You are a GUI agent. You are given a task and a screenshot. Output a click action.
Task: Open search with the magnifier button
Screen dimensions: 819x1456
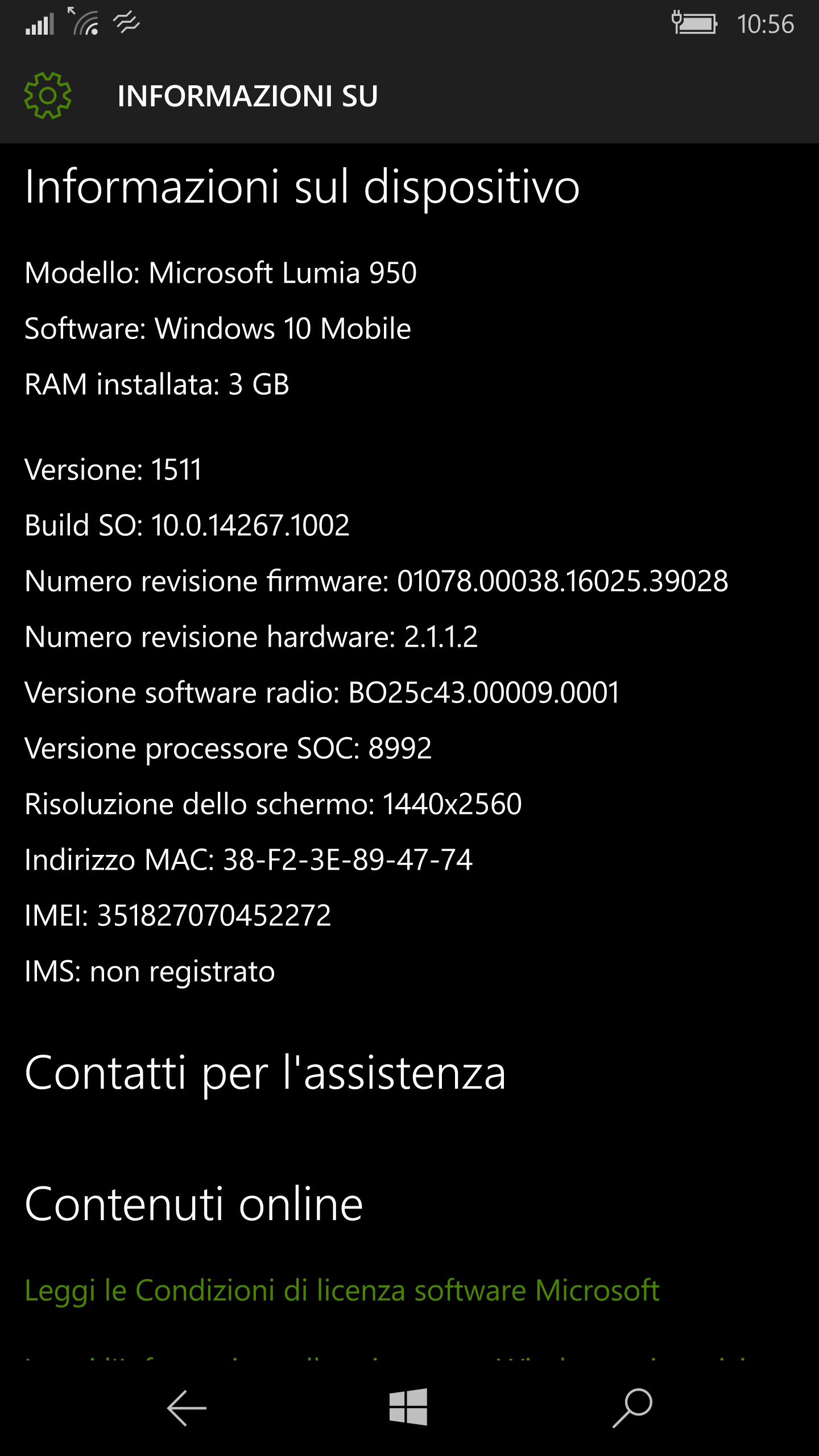click(632, 1408)
